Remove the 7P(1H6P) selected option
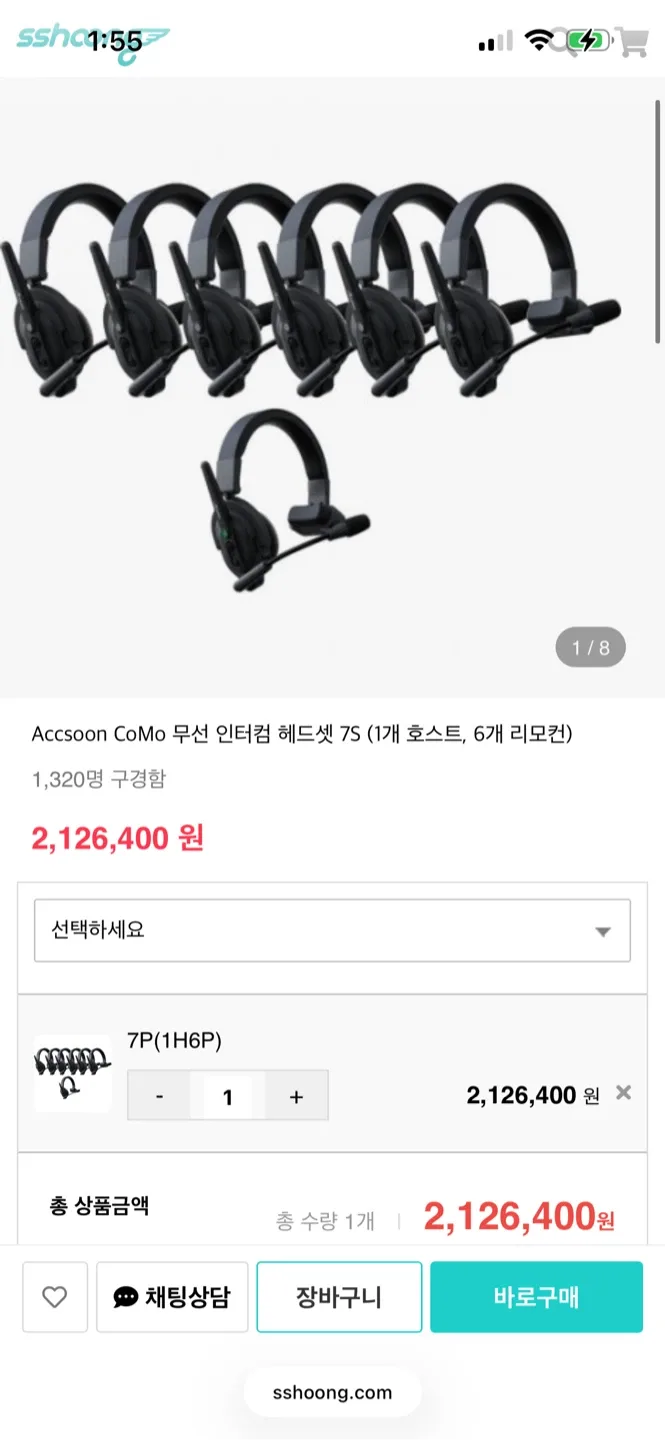This screenshot has height=1440, width=665. pyautogui.click(x=623, y=1093)
